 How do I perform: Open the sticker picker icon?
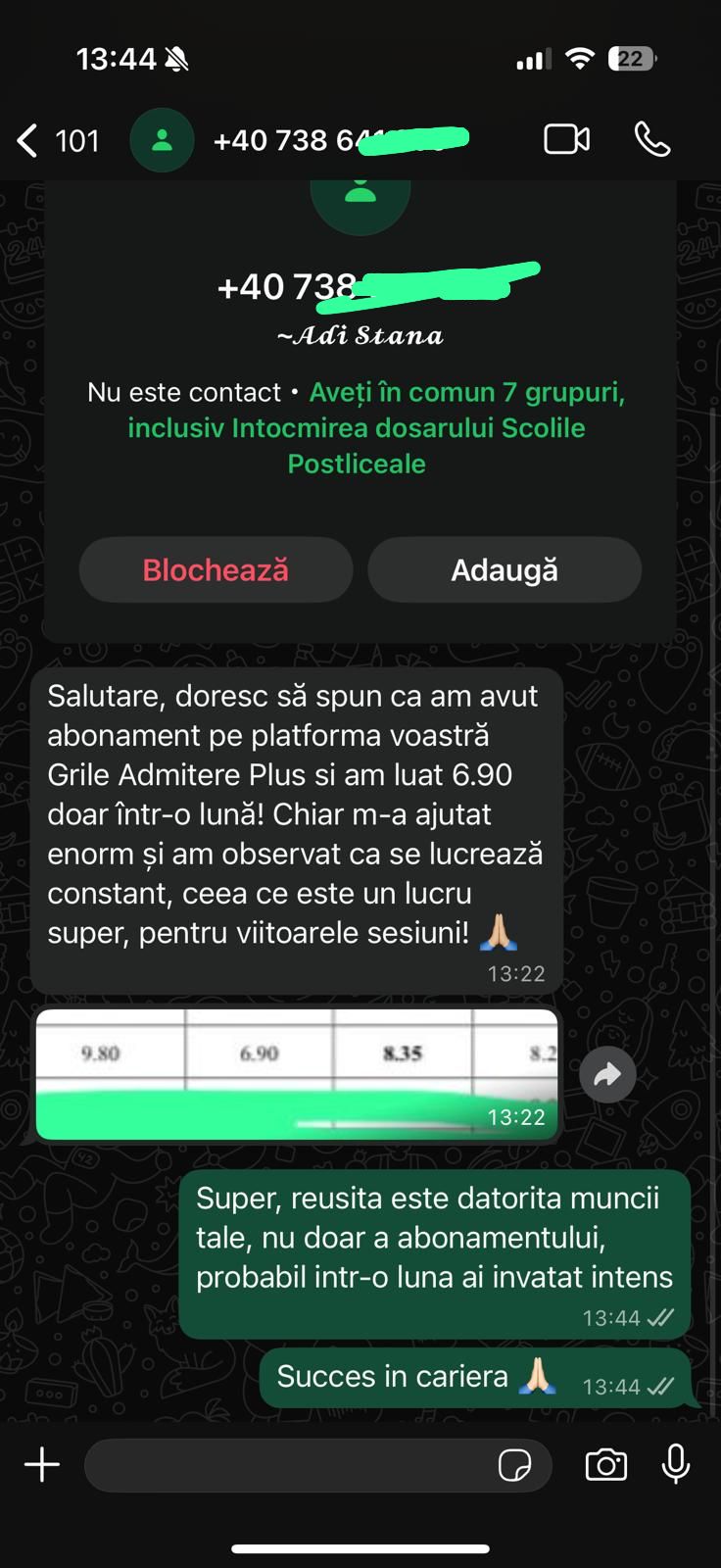[513, 1465]
